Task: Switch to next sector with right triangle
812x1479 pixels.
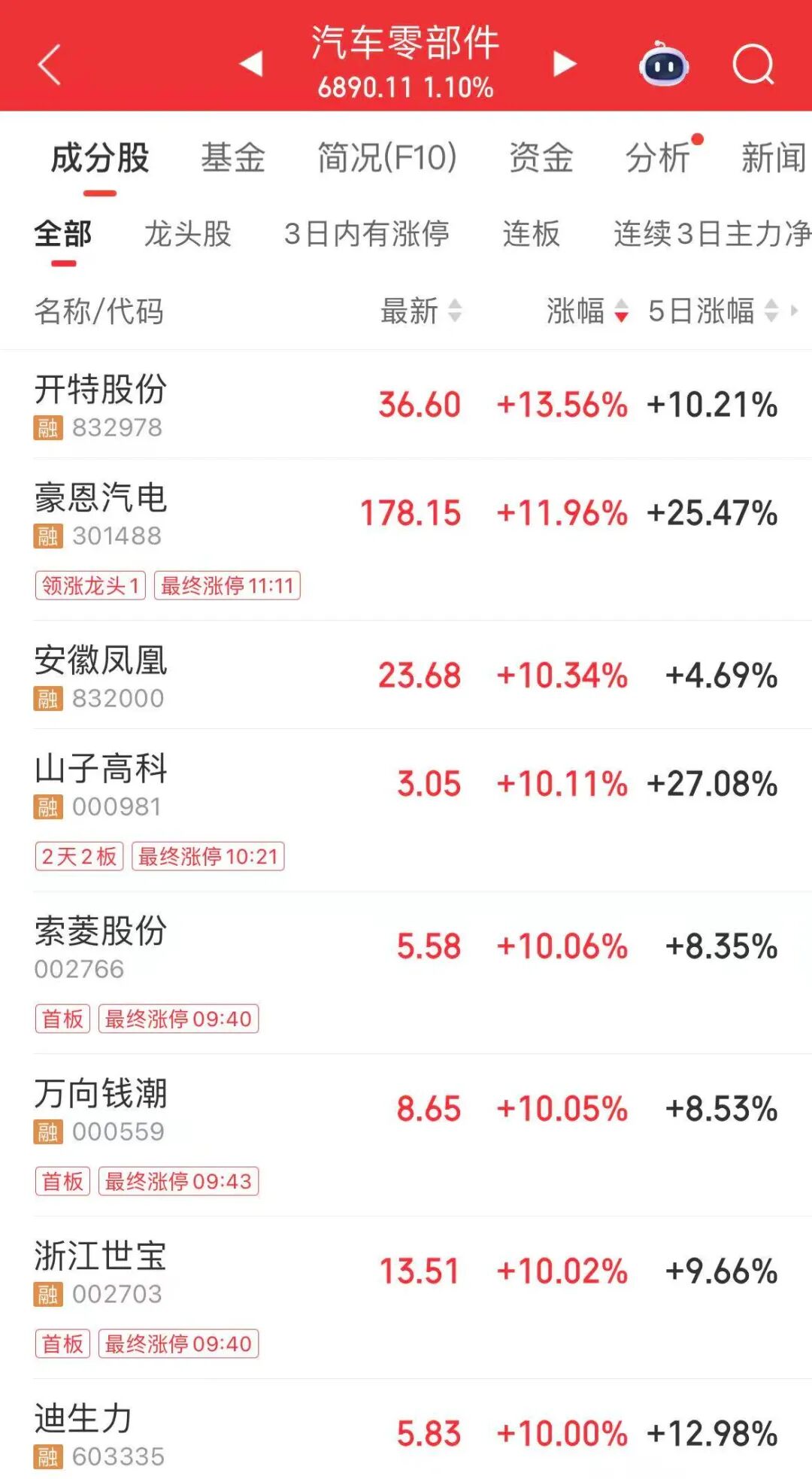Action: pos(565,64)
